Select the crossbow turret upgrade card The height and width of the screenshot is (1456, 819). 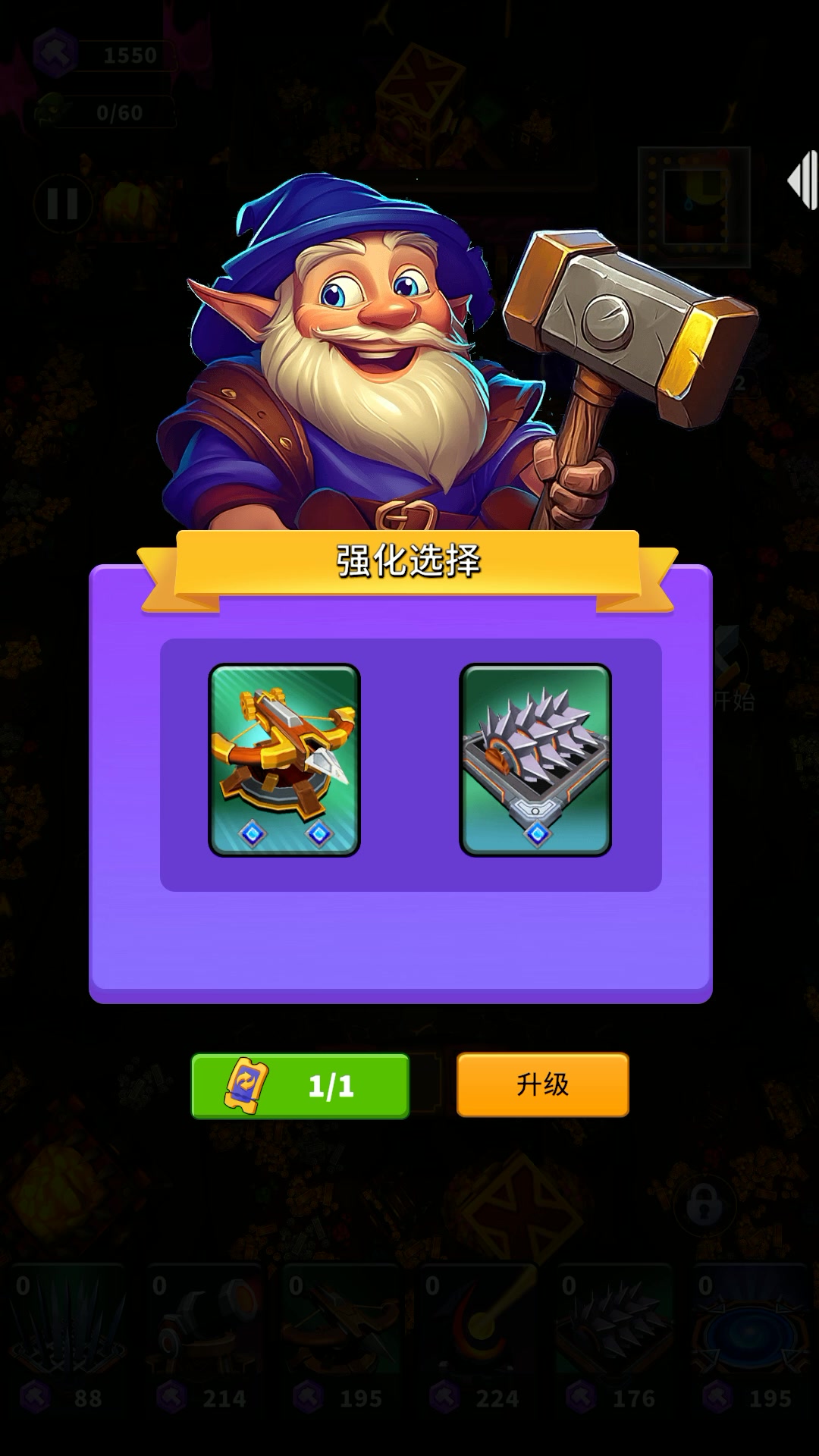284,760
